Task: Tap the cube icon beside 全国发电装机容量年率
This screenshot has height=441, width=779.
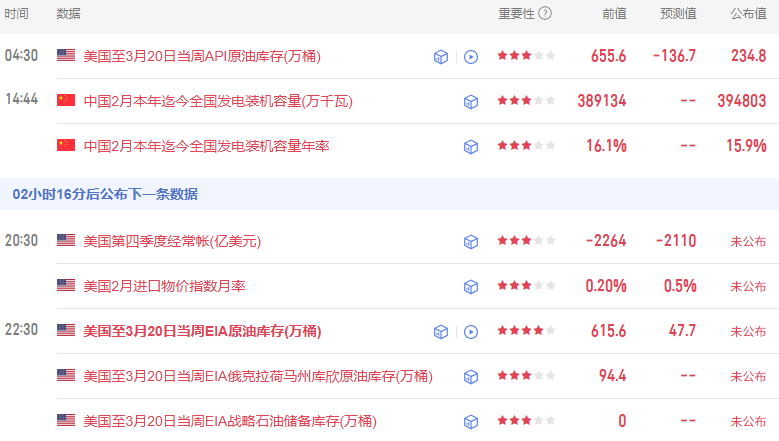Action: [471, 147]
